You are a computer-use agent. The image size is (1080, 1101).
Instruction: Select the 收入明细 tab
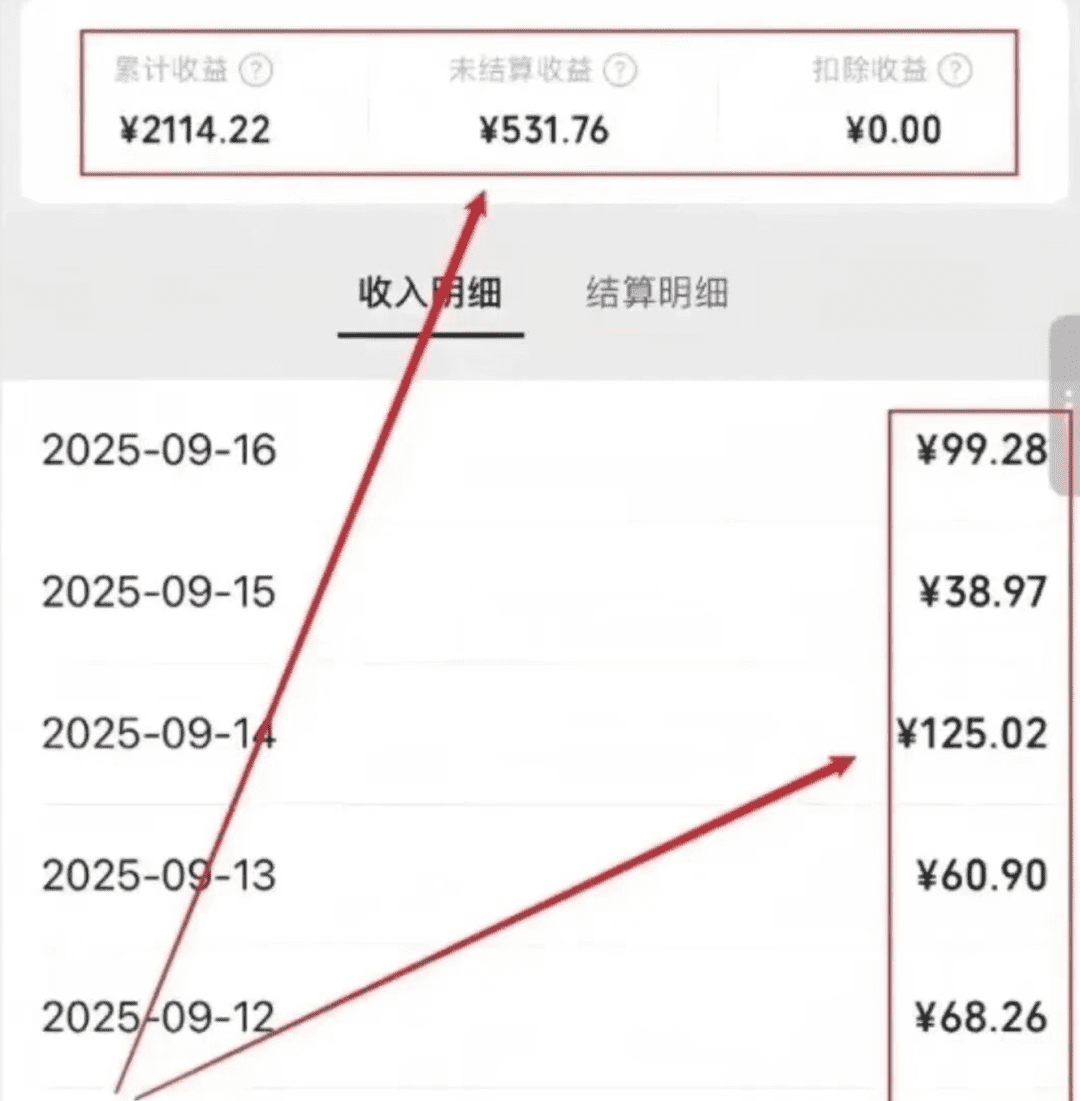pyautogui.click(x=430, y=292)
